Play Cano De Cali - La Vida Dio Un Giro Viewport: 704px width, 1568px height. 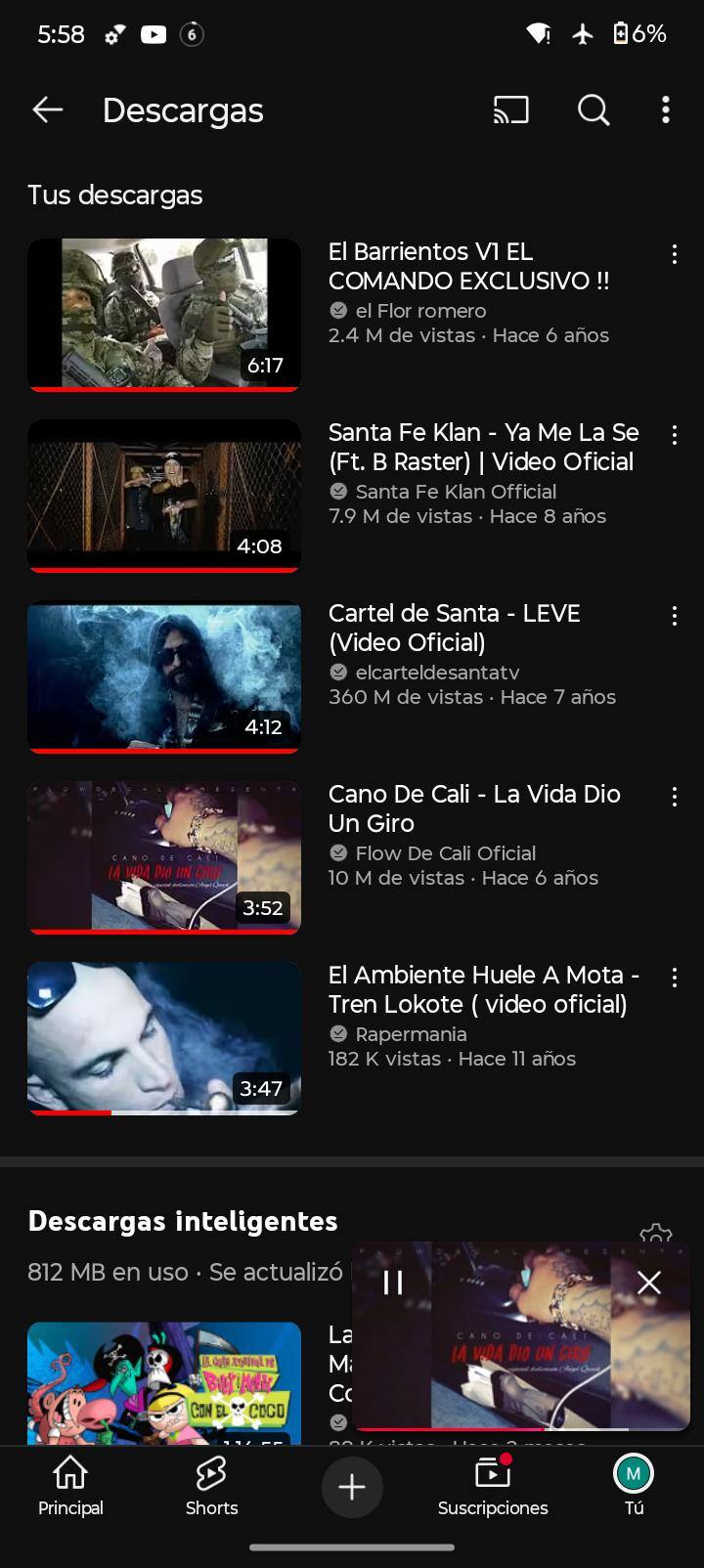(164, 857)
